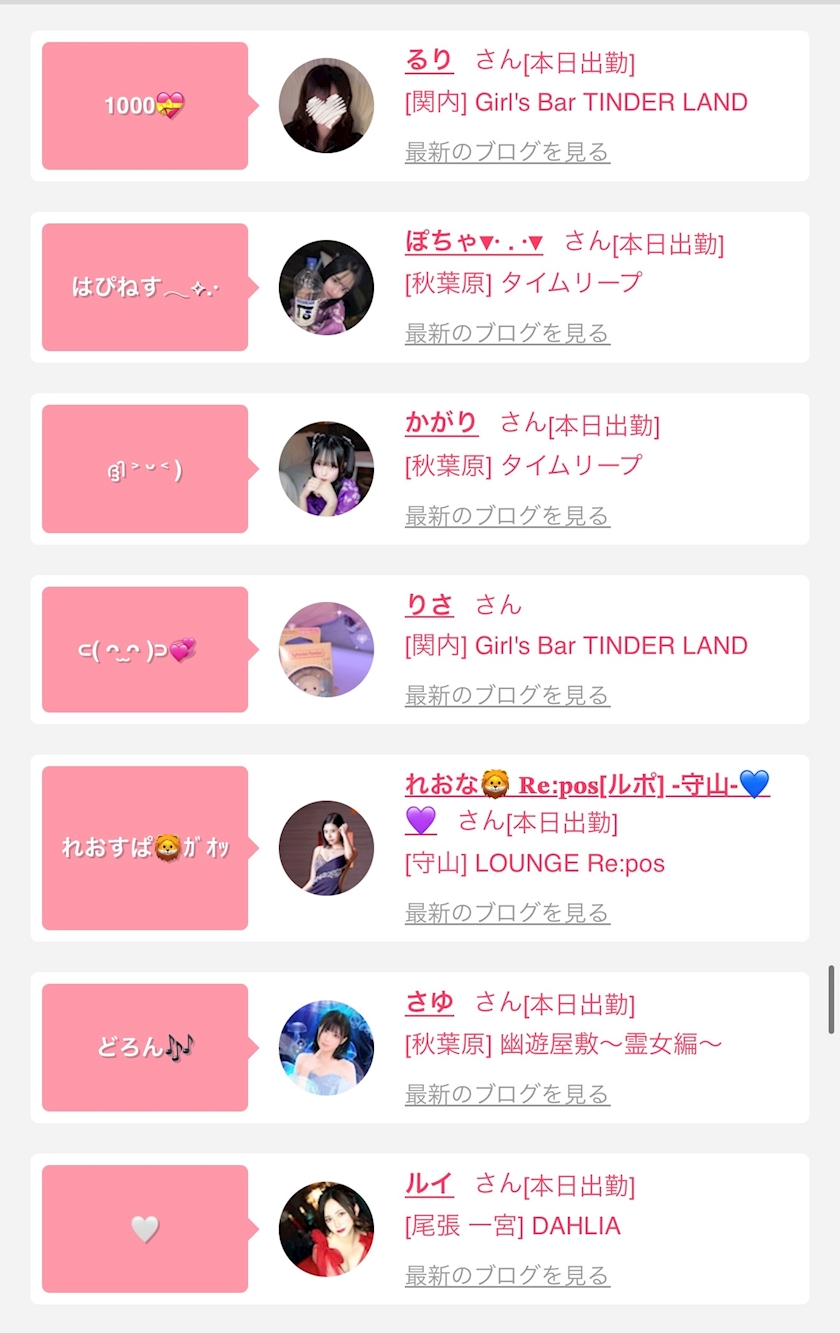Tap さゆ's round profile photo
Viewport: 840px width, 1333px height.
pos(326,1048)
